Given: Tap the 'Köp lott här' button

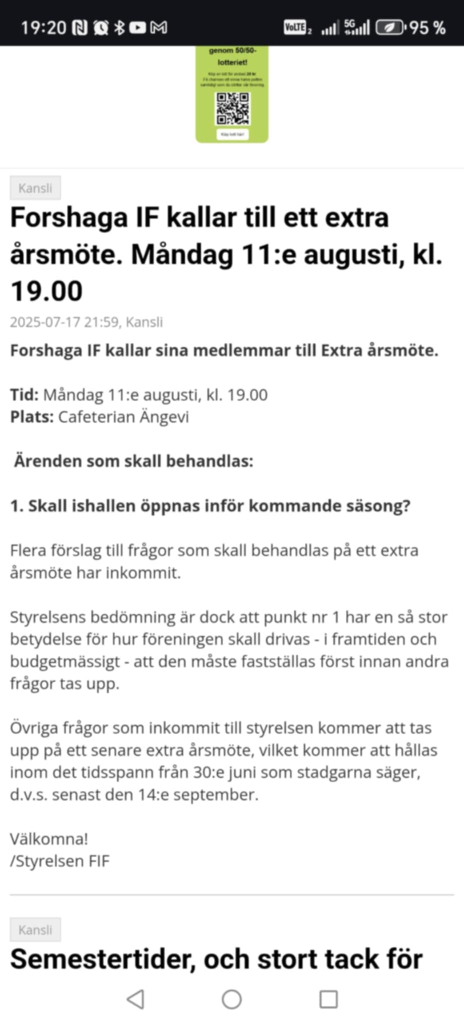Looking at the screenshot, I should click(232, 135).
